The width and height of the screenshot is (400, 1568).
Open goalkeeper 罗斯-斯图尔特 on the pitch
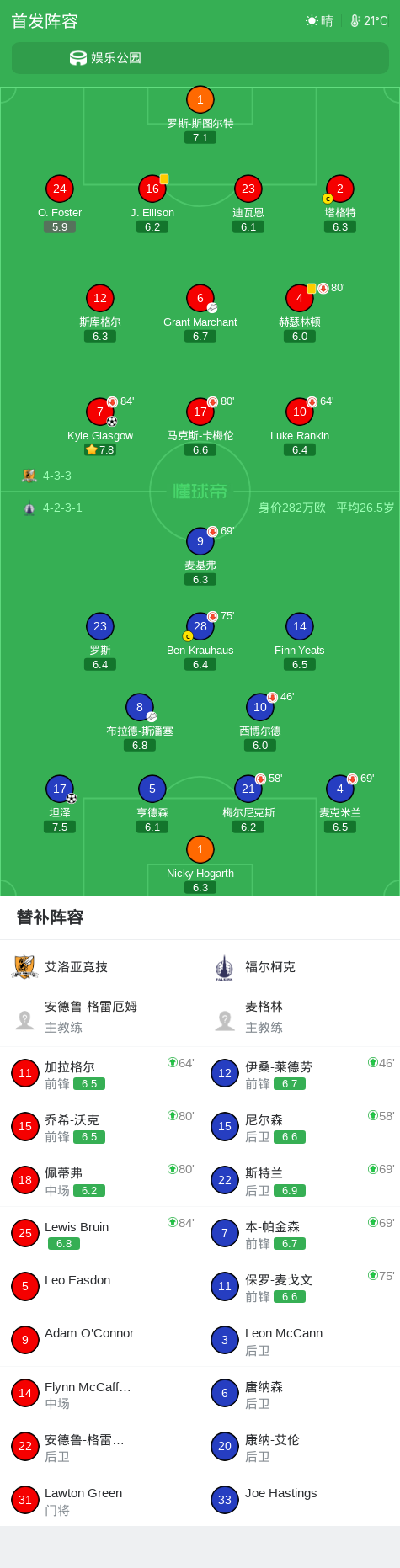(200, 114)
